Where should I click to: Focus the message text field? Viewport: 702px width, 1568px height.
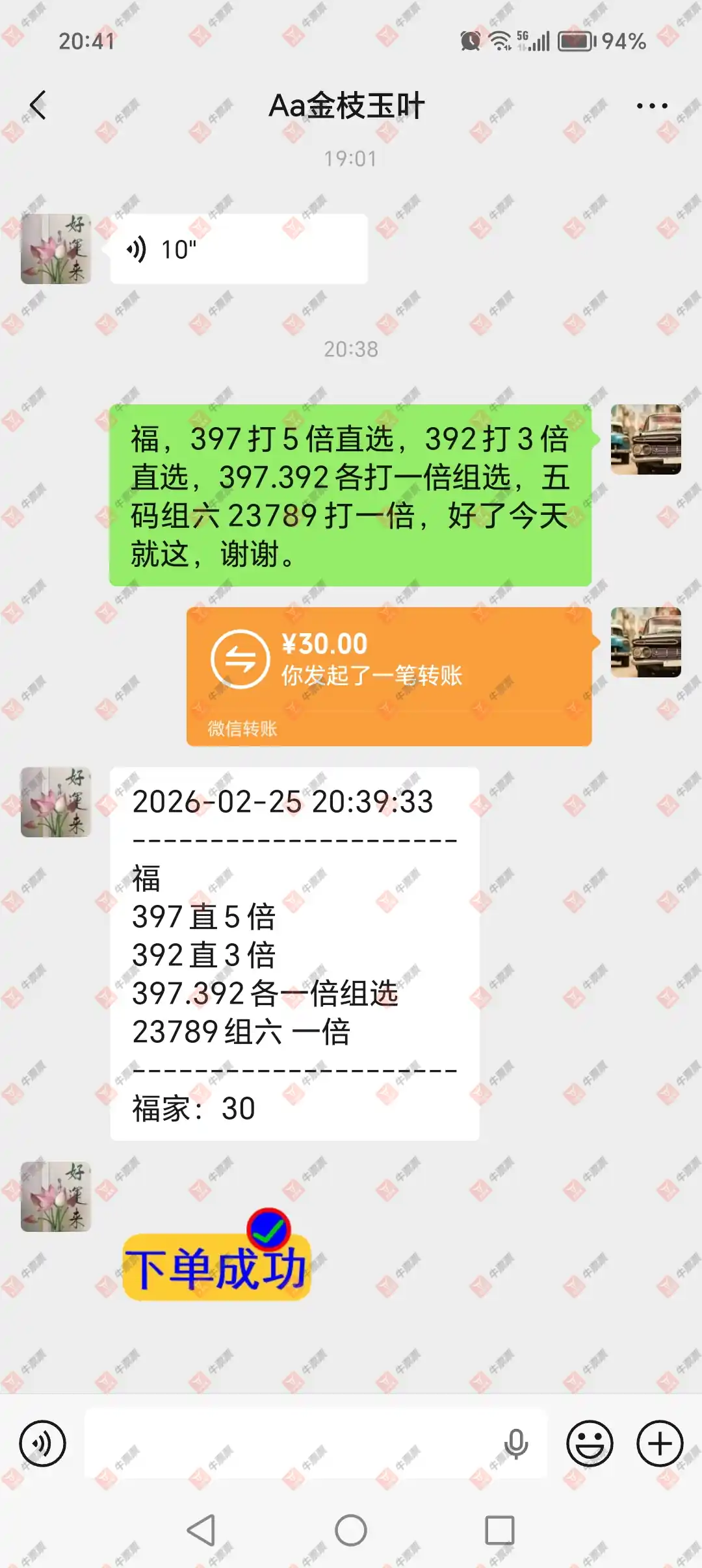(x=292, y=1444)
